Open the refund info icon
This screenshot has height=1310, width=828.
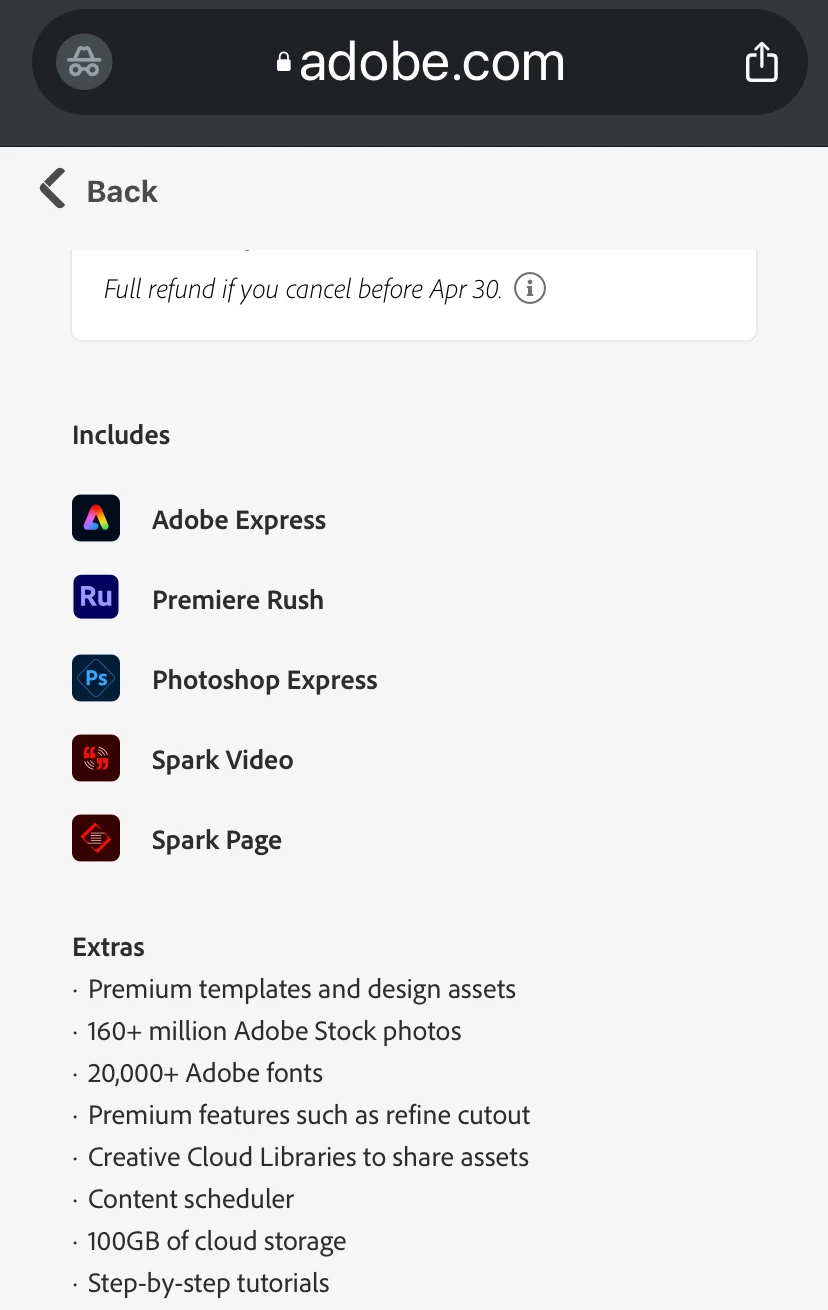point(530,289)
